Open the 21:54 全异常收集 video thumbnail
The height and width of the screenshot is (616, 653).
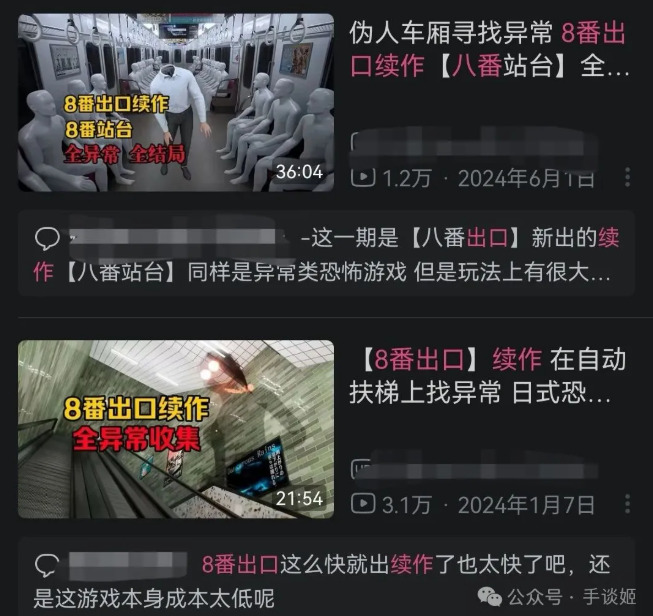coord(175,428)
